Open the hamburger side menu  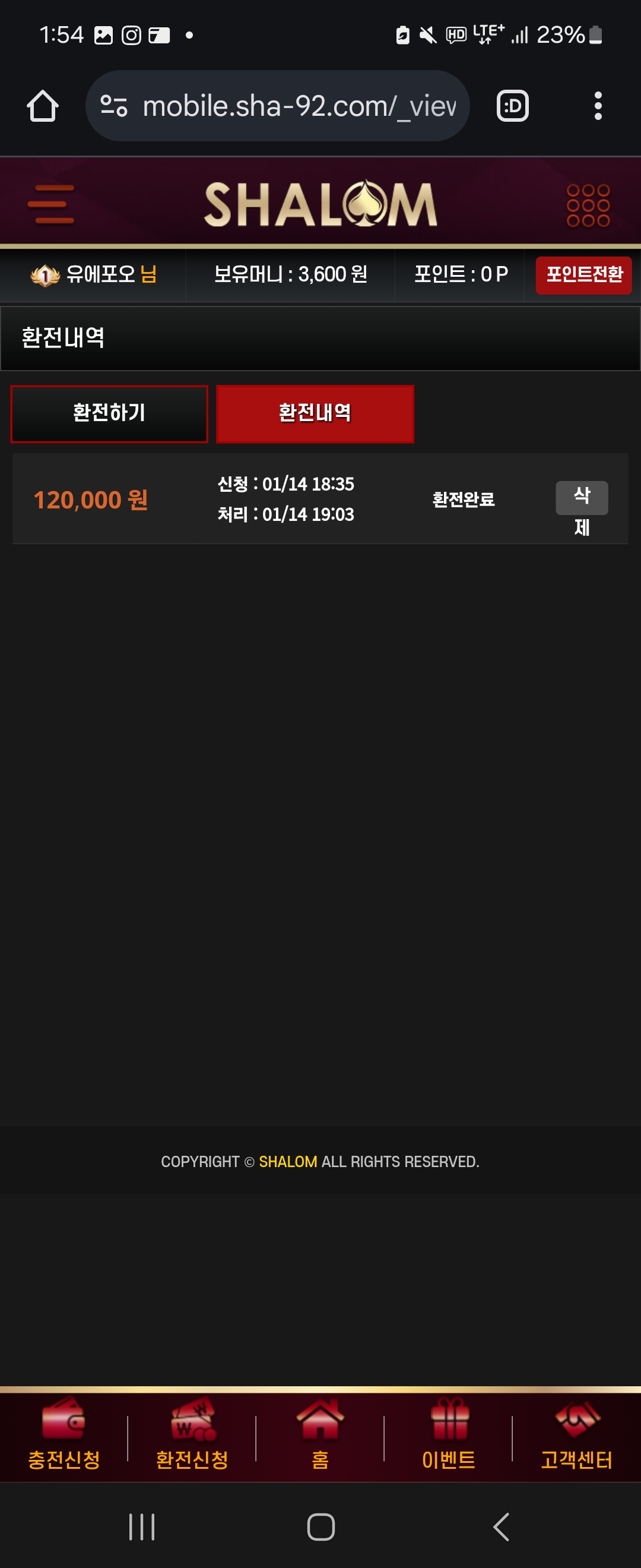point(51,204)
